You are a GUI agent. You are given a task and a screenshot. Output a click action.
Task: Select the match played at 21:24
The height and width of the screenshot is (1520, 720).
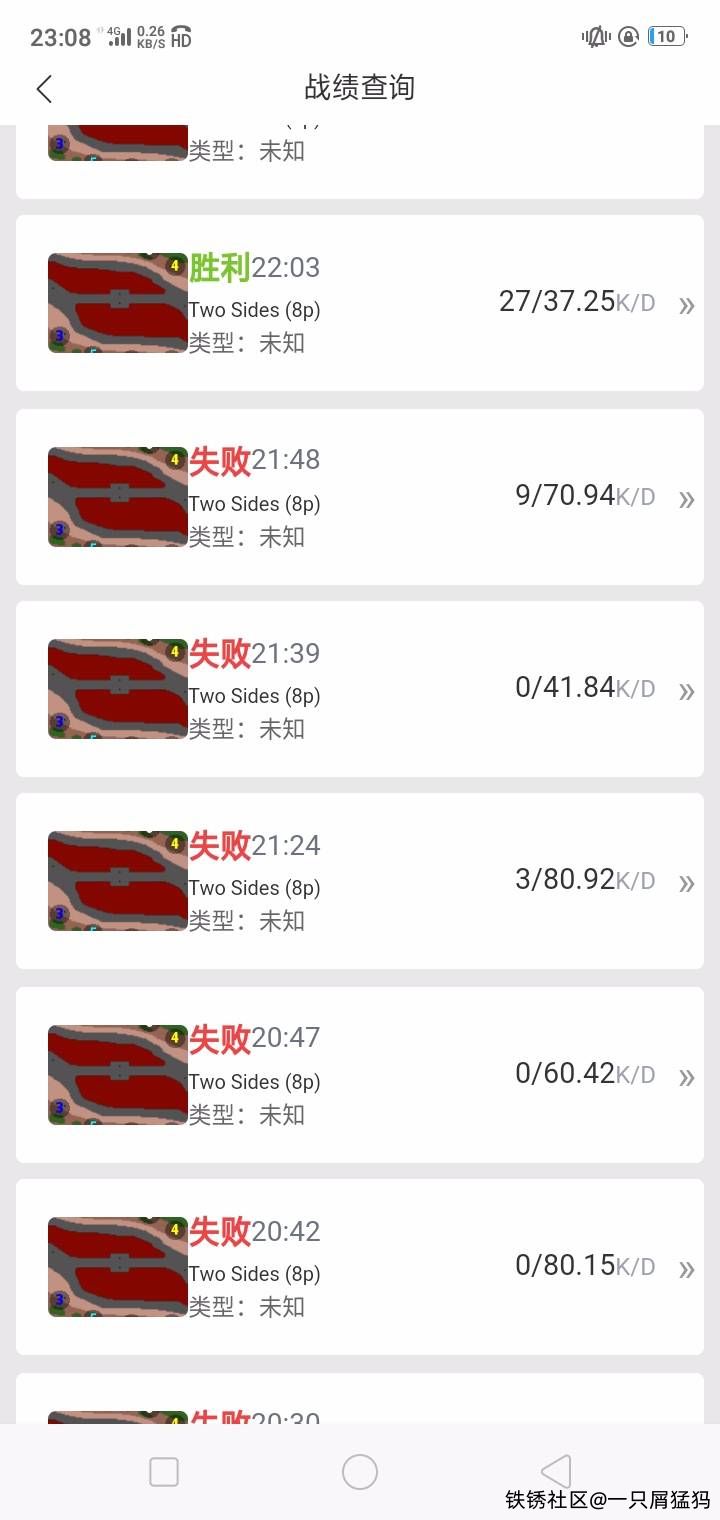360,881
